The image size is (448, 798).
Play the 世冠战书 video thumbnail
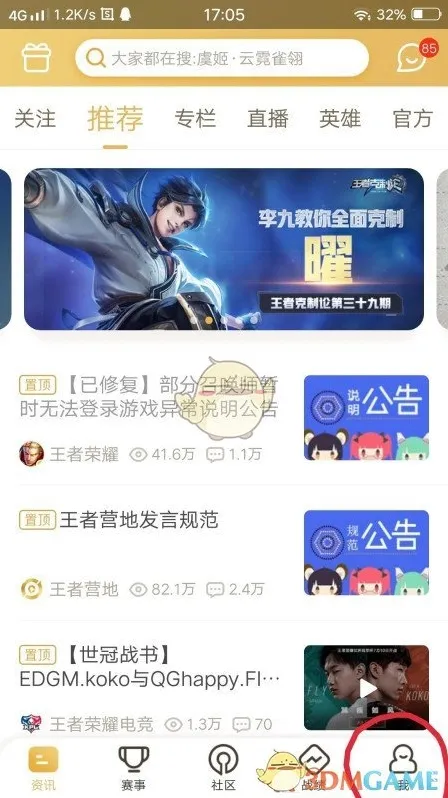point(367,688)
